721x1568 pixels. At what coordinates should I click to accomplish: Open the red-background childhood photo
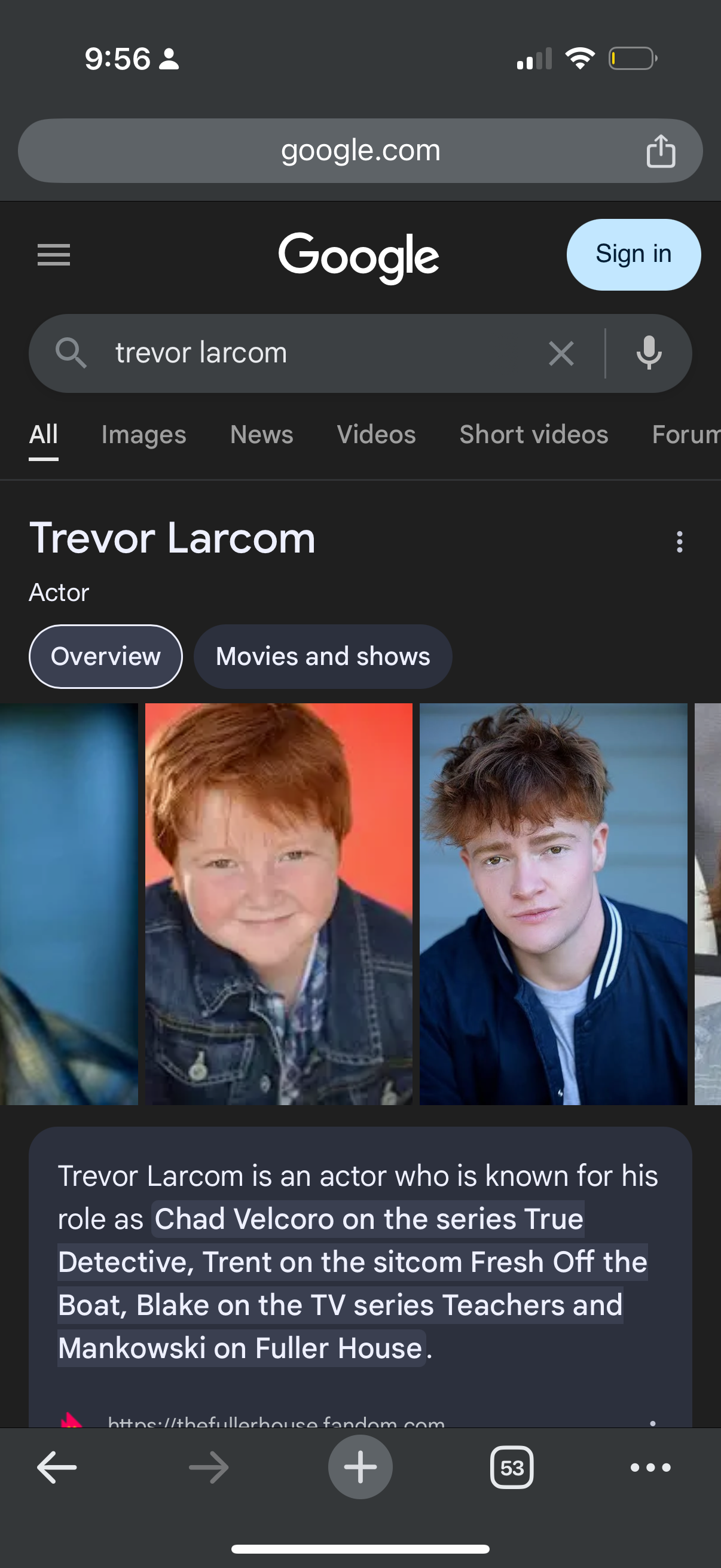click(279, 903)
